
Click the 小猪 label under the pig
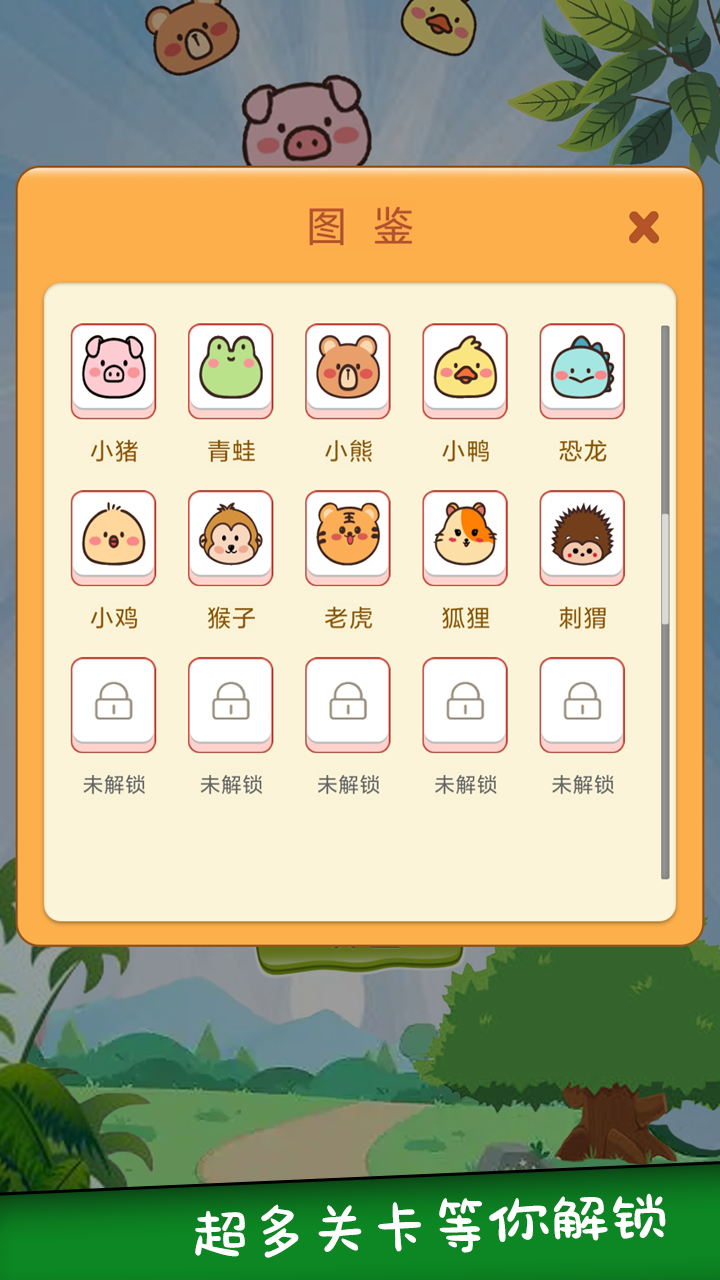pyautogui.click(x=113, y=450)
